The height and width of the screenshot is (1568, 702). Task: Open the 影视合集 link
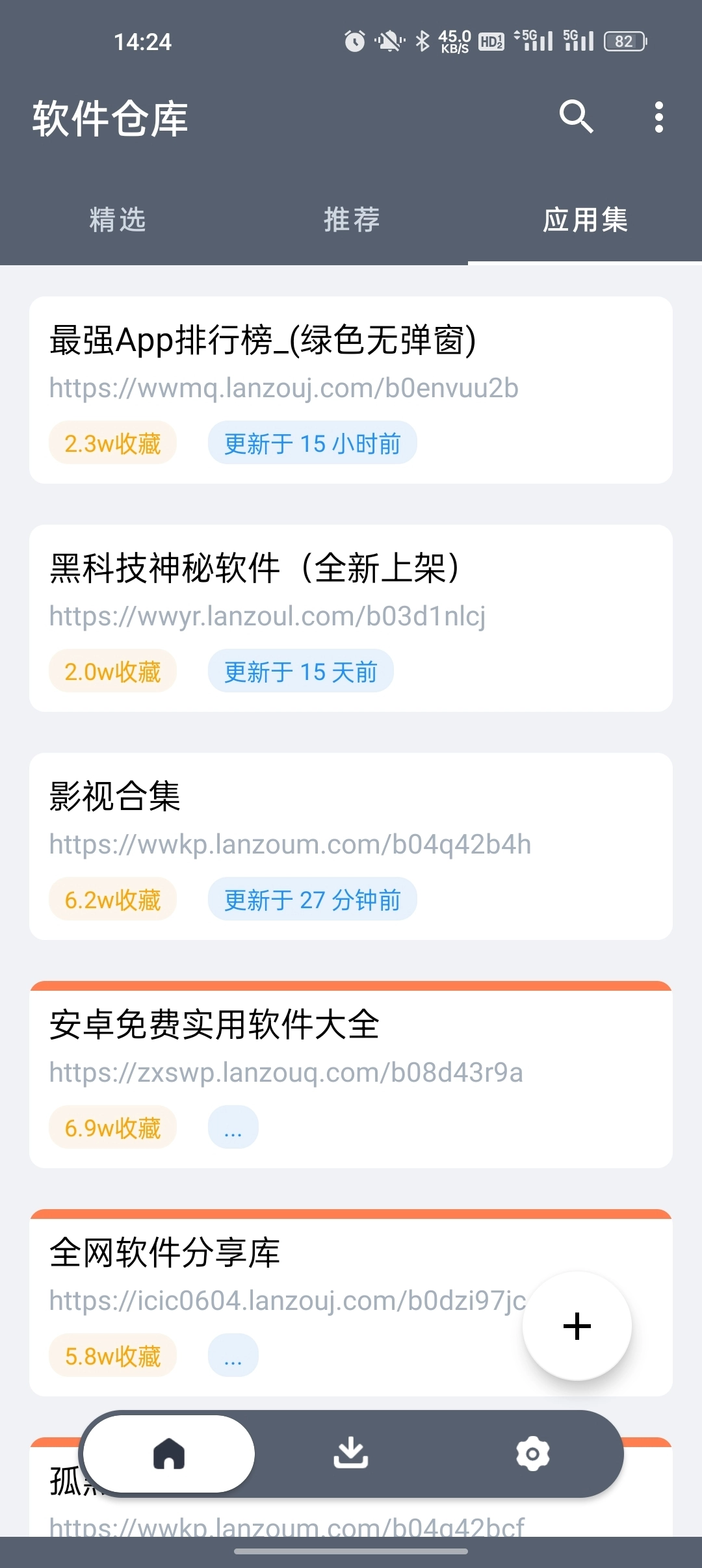pyautogui.click(x=291, y=845)
